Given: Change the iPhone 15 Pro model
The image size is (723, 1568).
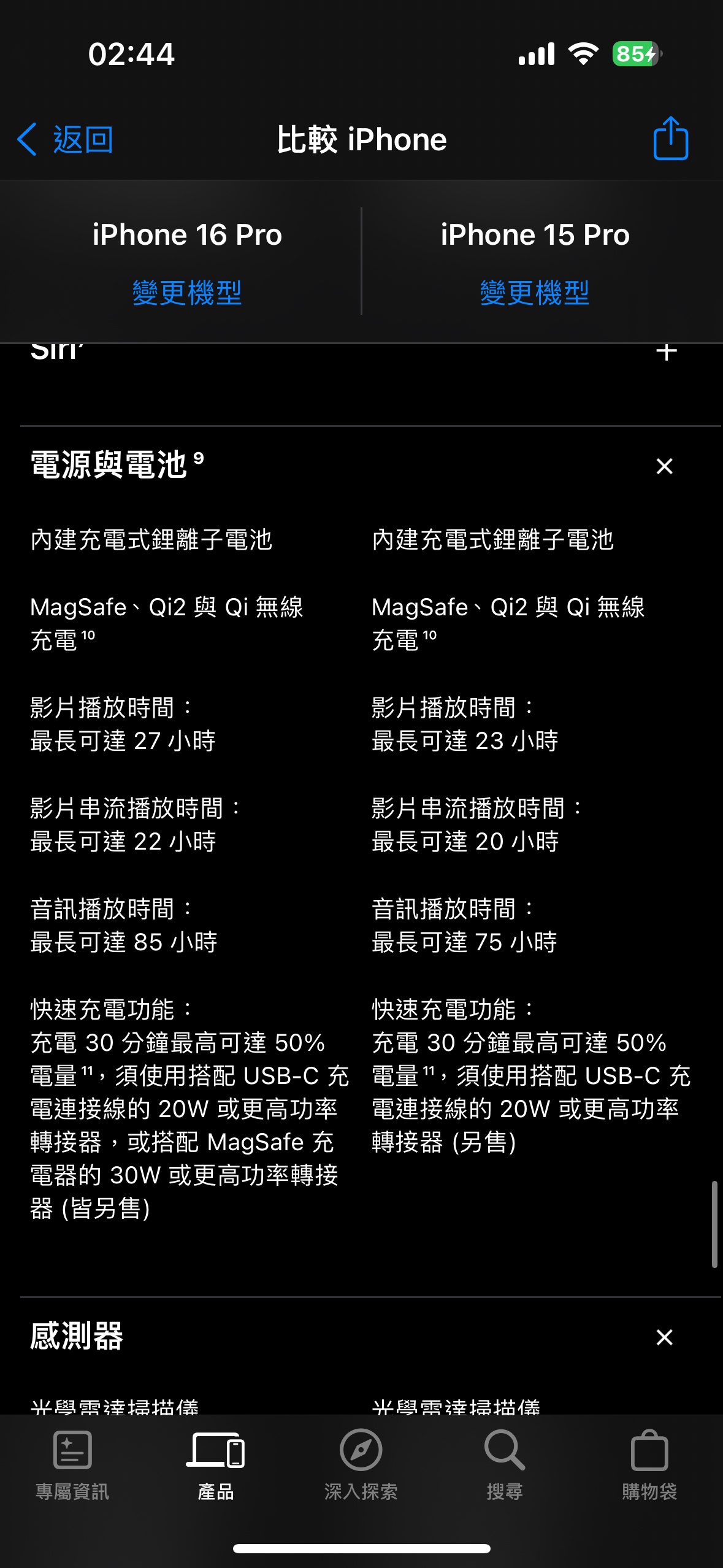Looking at the screenshot, I should point(535,293).
